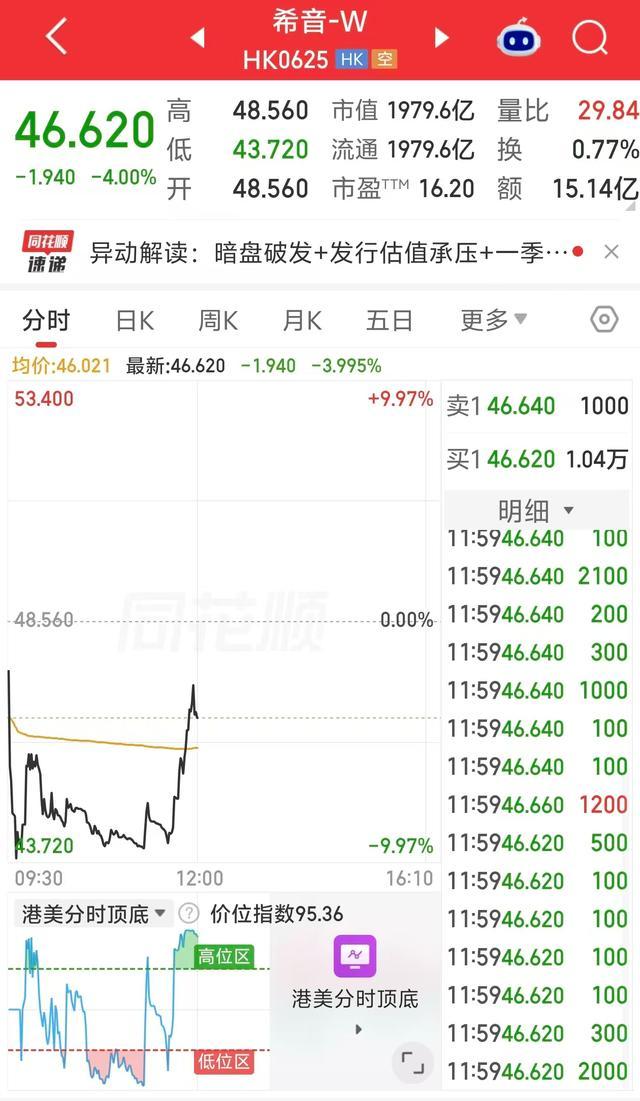Switch to the 周K tab
This screenshot has width=640, height=1101.
click(x=218, y=321)
